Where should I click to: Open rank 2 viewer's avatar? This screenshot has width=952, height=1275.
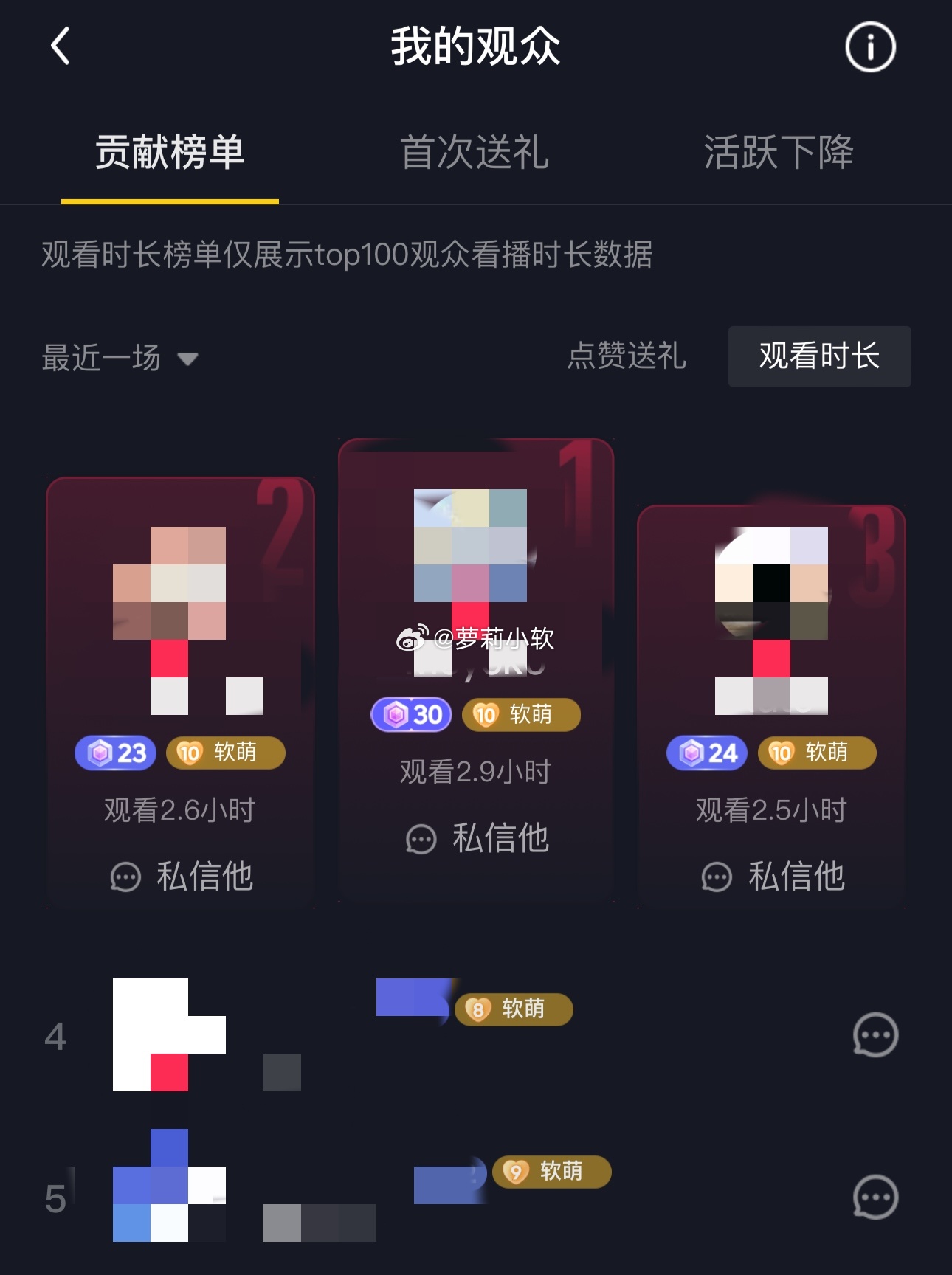pos(170,583)
